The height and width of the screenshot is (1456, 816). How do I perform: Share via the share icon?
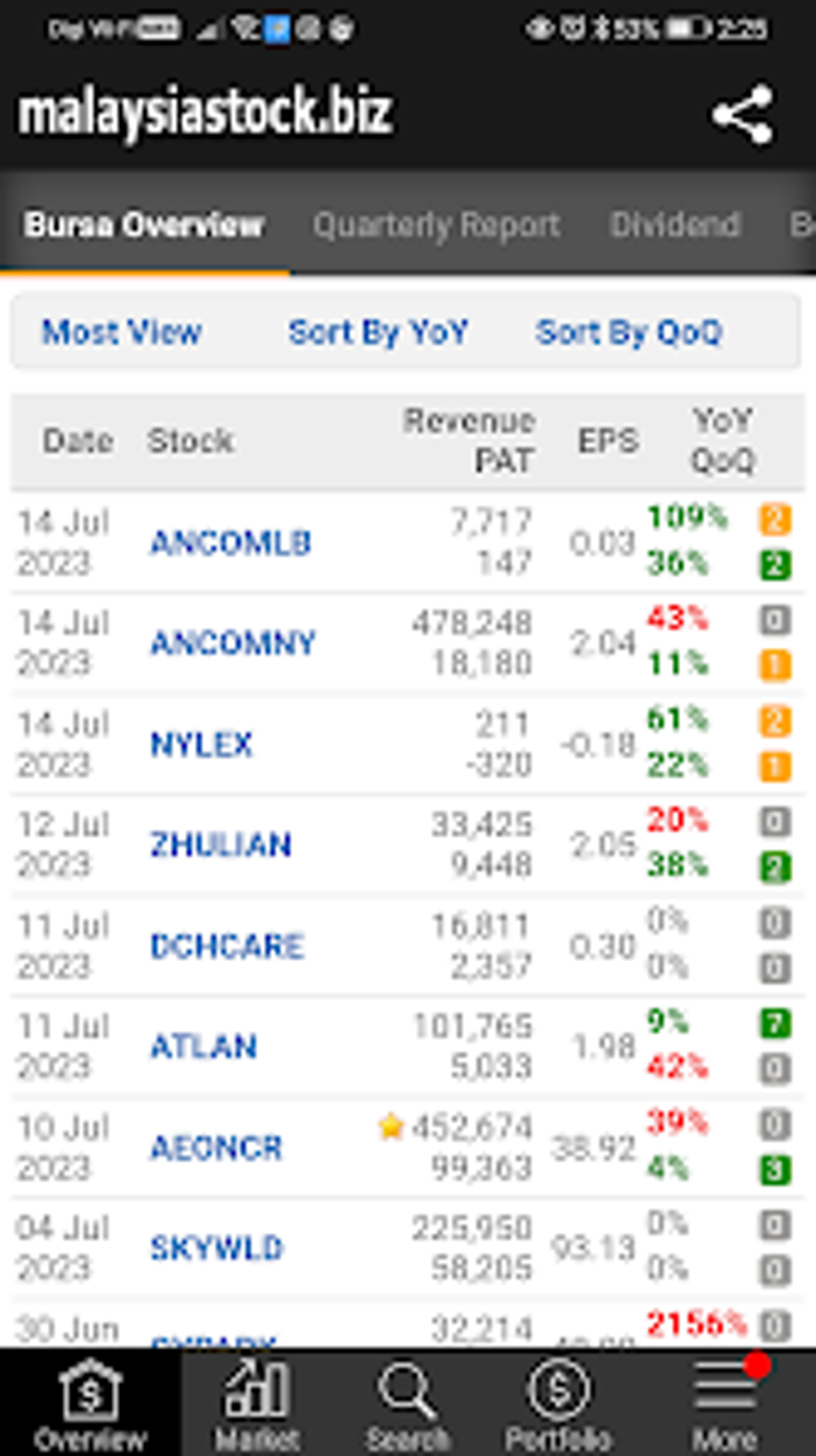(743, 114)
